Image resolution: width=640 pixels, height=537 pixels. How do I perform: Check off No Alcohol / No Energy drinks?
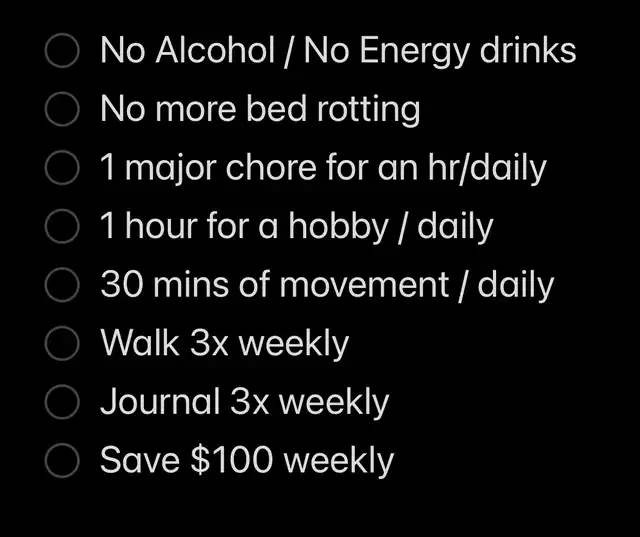pos(62,52)
